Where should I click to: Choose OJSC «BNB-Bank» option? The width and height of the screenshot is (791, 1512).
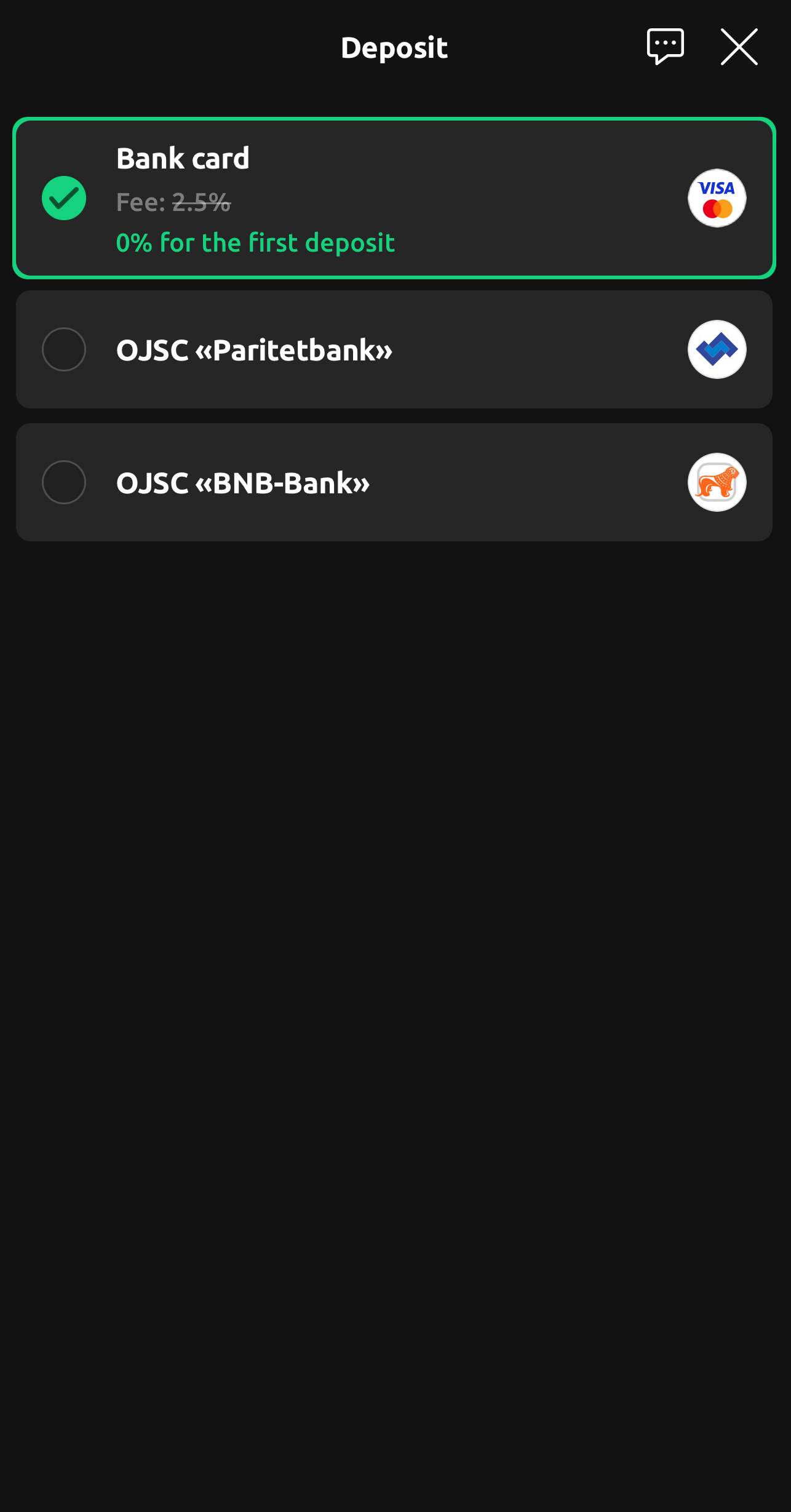(394, 482)
